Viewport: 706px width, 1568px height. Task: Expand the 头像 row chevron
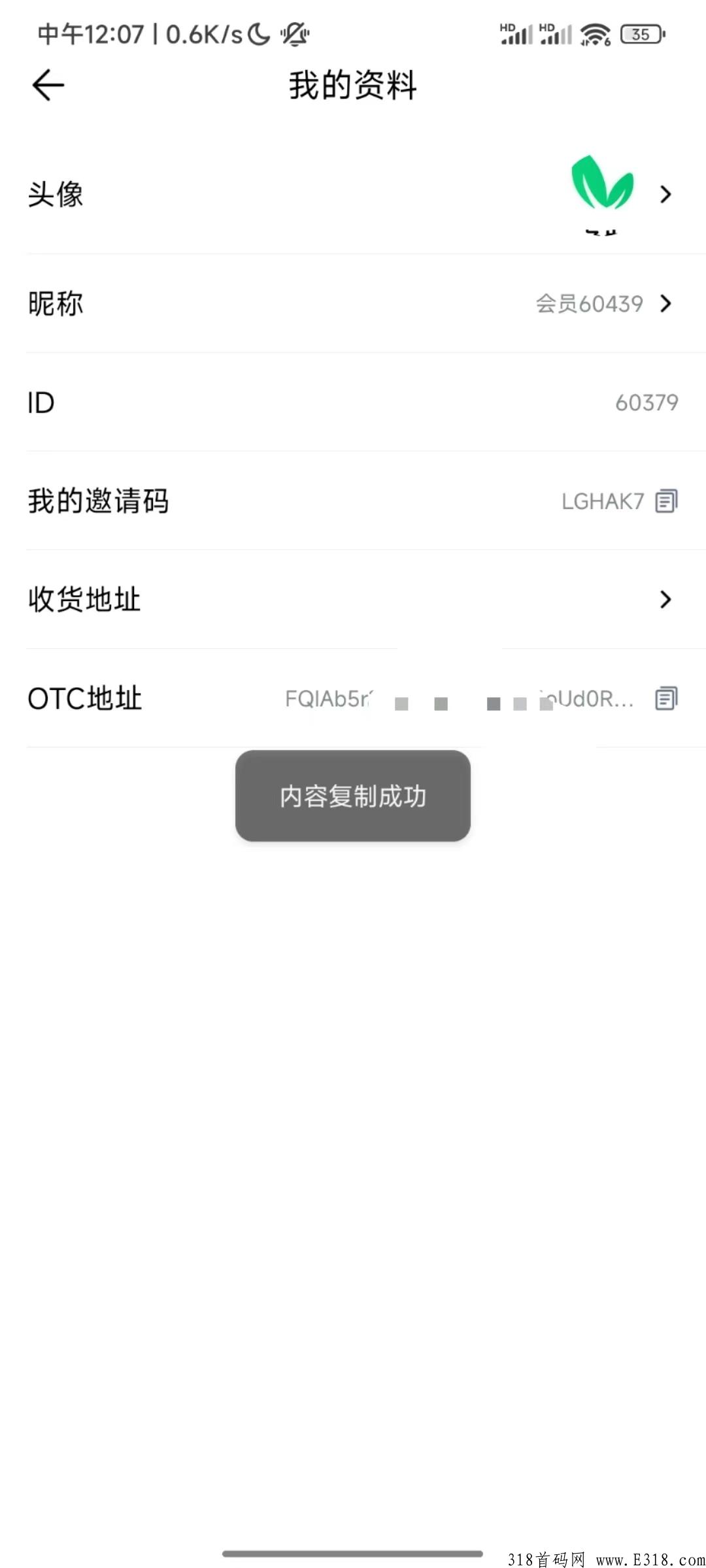point(666,194)
